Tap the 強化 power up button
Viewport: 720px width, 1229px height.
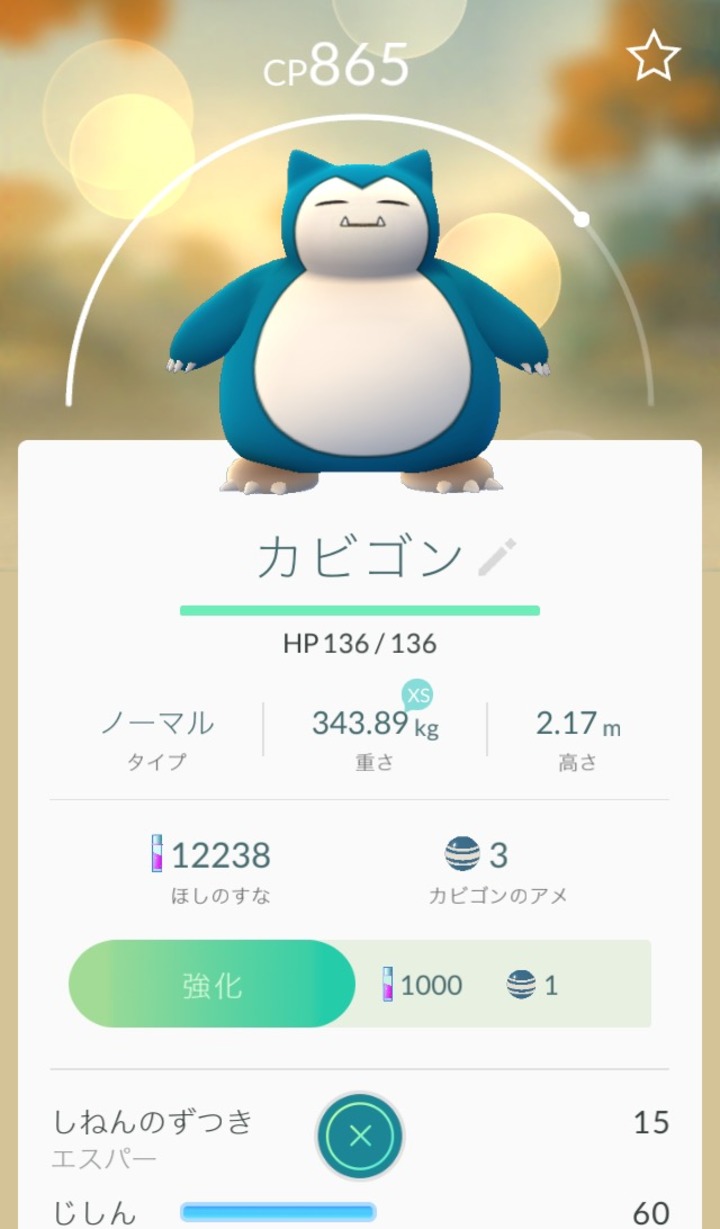point(212,984)
